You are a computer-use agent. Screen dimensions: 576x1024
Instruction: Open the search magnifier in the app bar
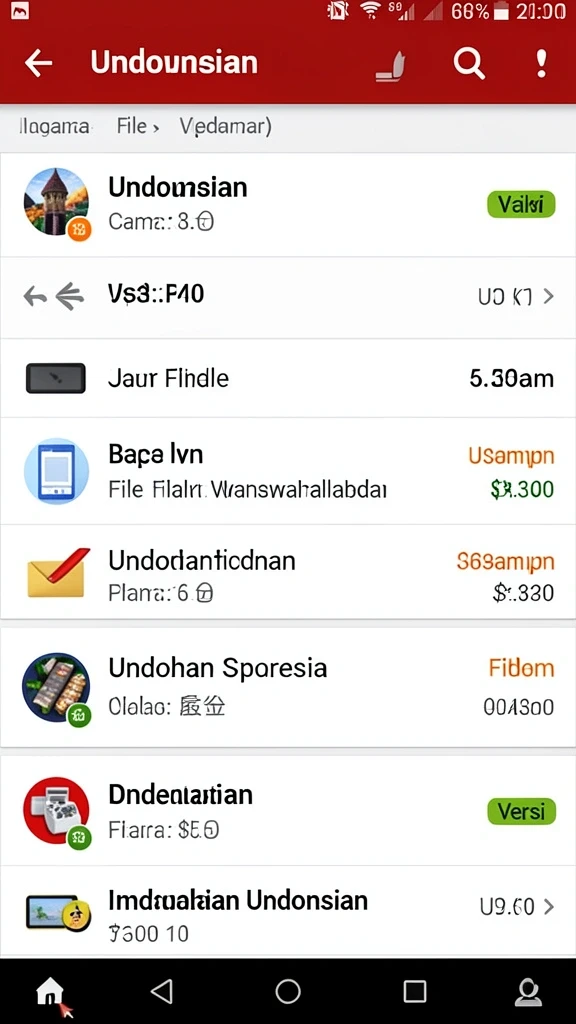point(469,63)
